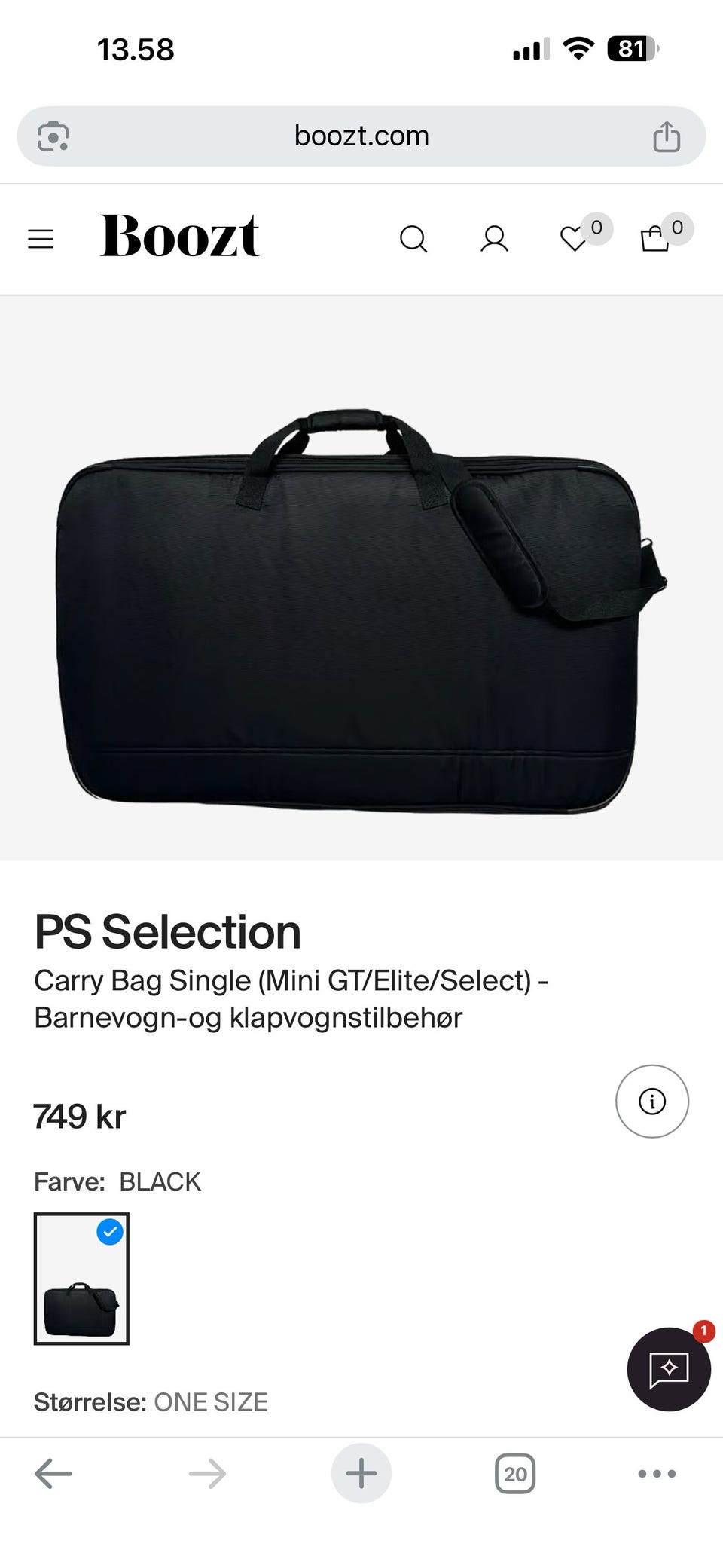Open a new browser tab
723x1568 pixels.
361,1474
